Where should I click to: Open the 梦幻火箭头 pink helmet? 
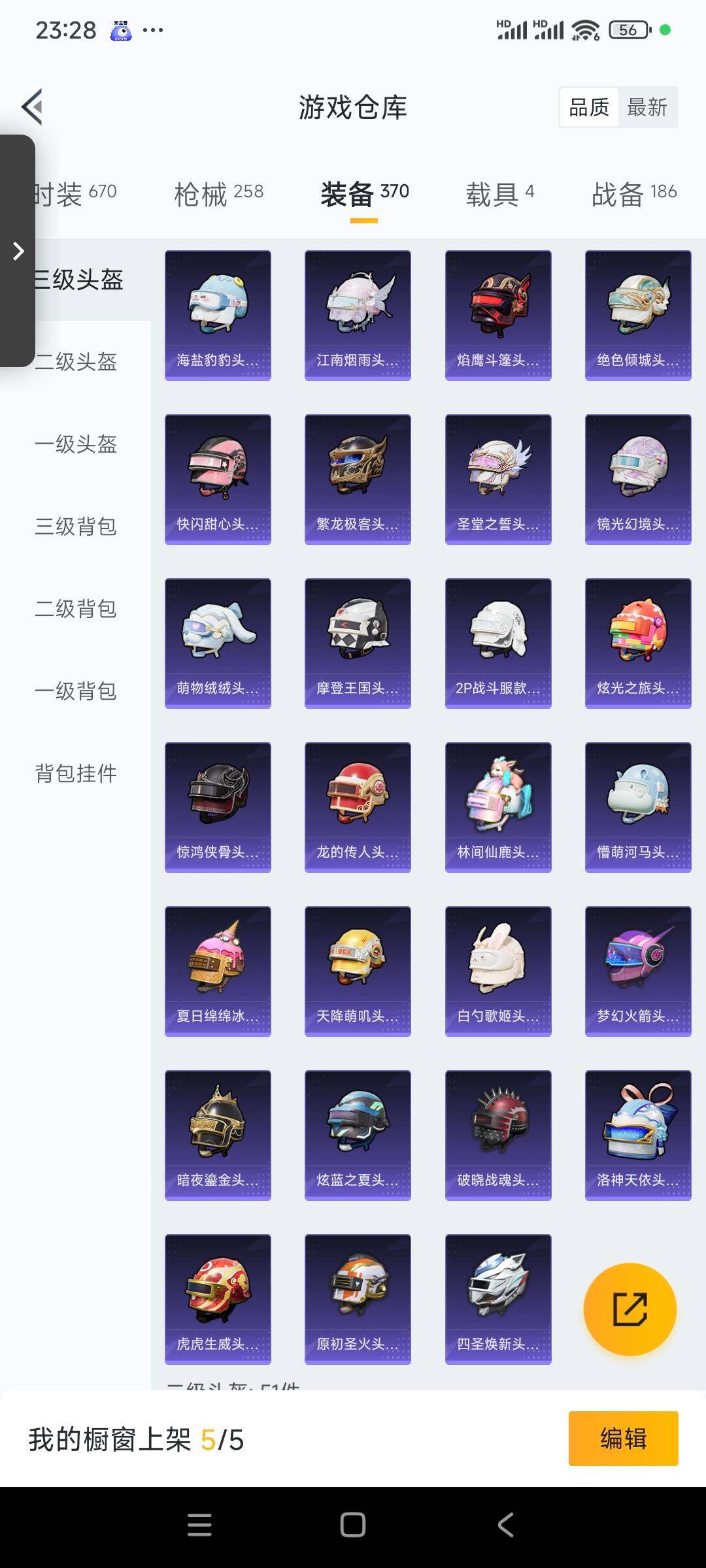tap(637, 962)
